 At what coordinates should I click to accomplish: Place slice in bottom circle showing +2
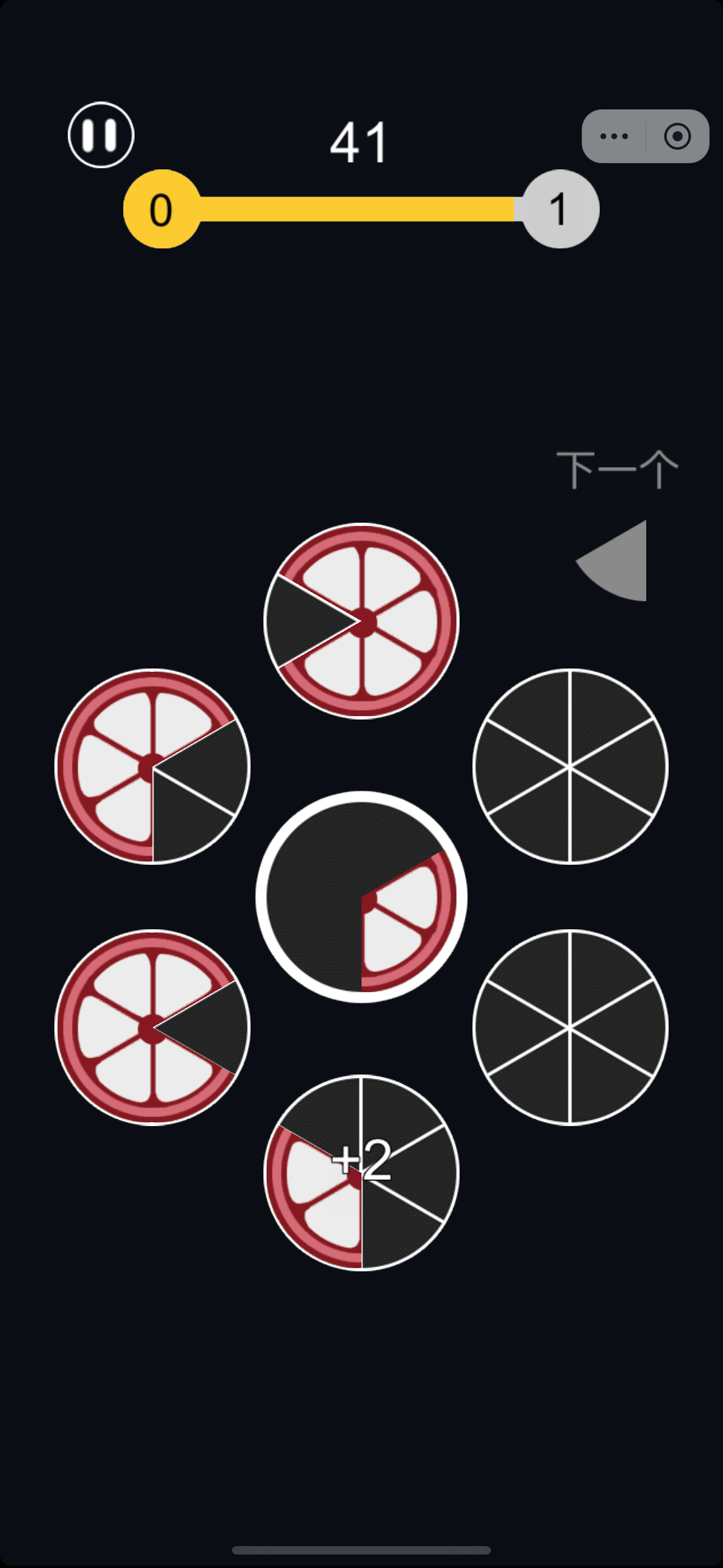361,1172
